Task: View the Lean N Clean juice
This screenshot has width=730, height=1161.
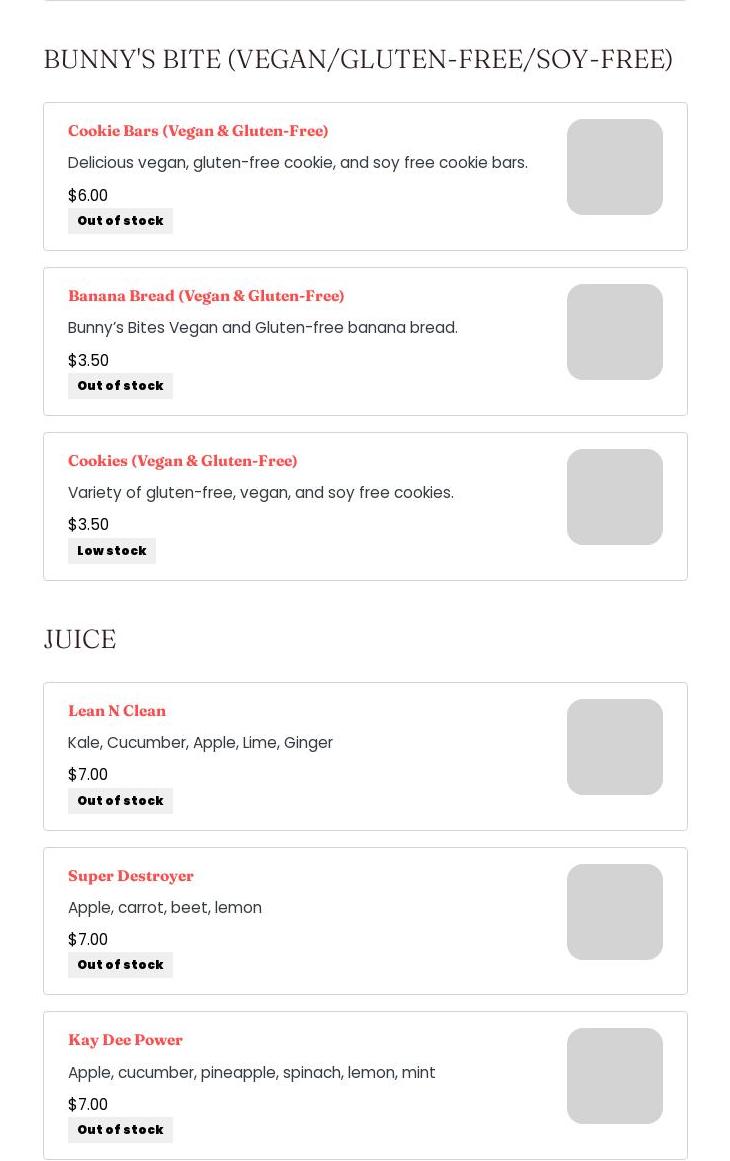Action: pos(117,711)
